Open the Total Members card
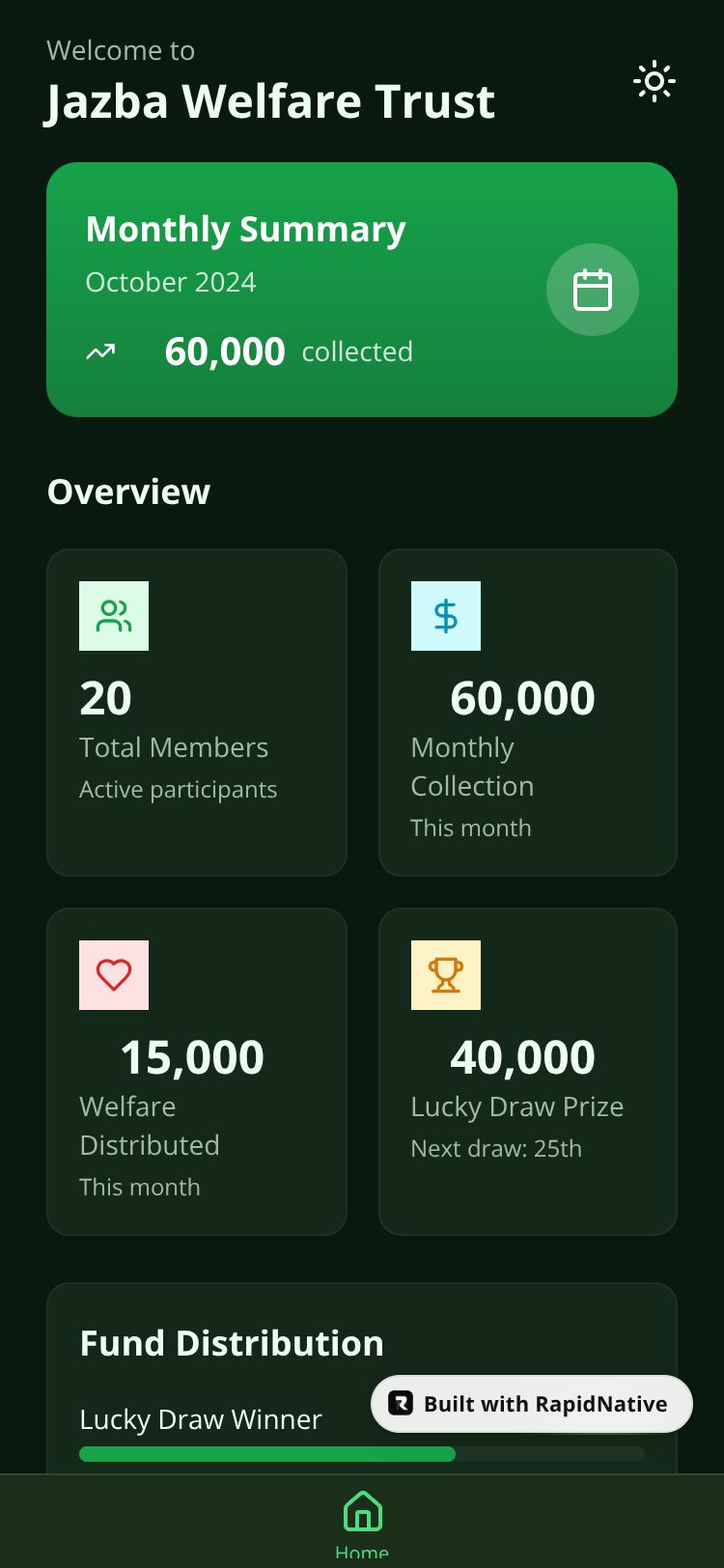Screen dimensions: 724x1568 point(197,713)
